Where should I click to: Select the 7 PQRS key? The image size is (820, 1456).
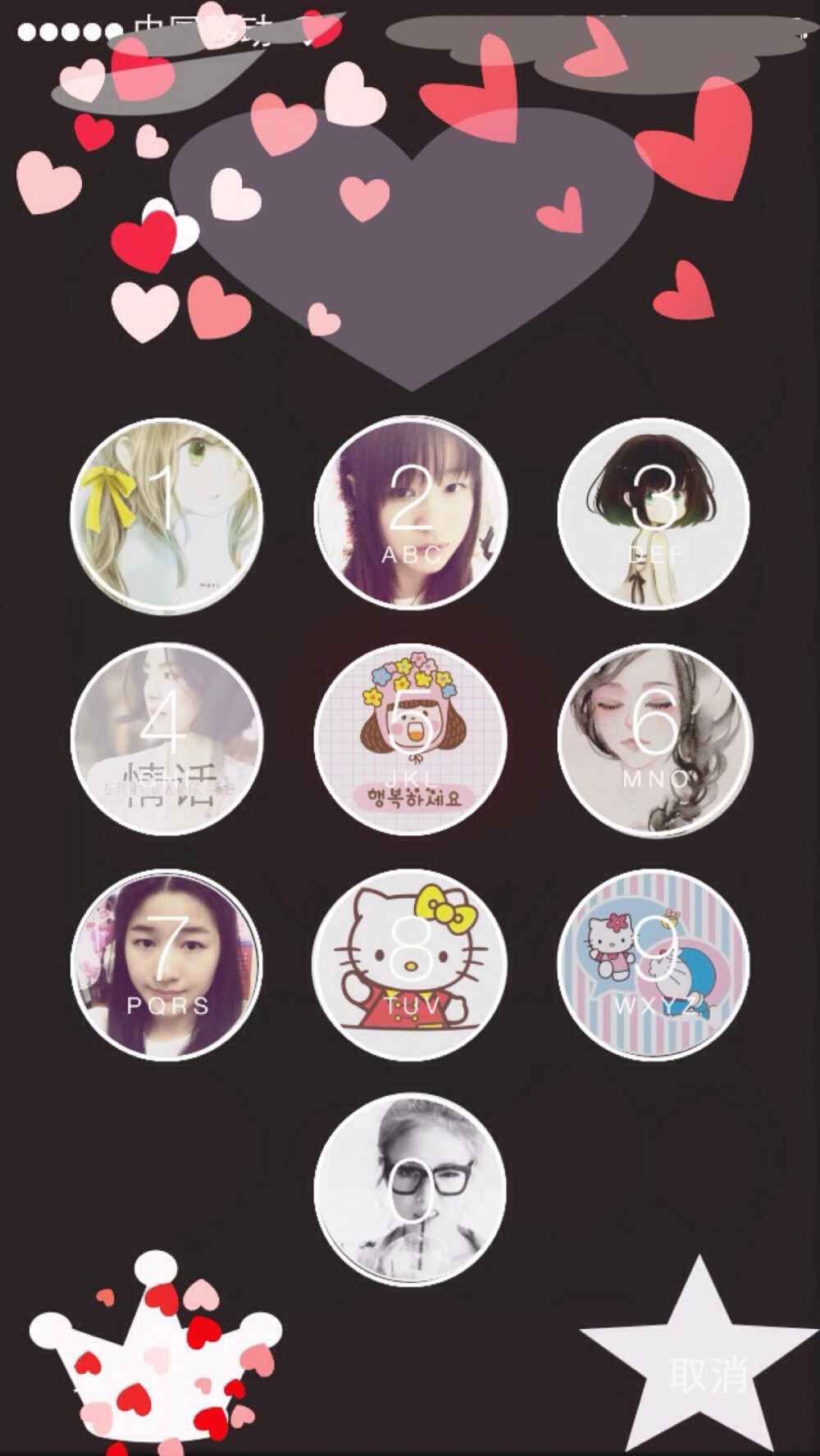[x=166, y=964]
